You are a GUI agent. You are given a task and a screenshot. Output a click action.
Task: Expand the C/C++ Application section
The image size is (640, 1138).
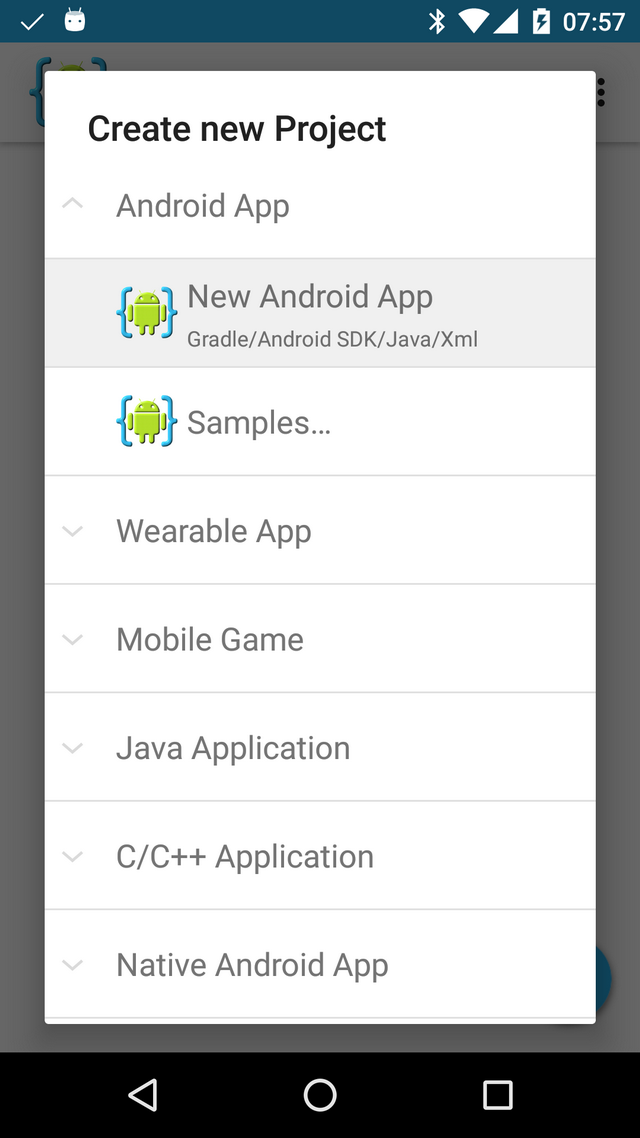click(x=320, y=856)
